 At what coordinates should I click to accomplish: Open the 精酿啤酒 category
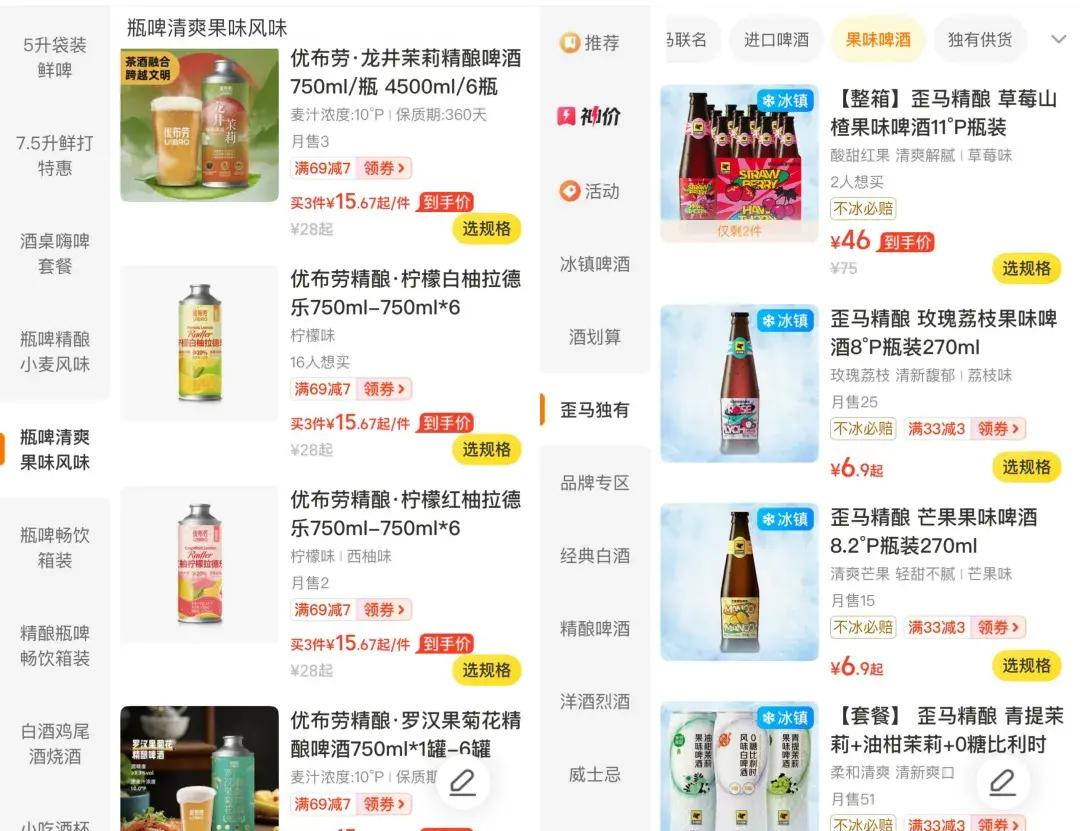594,628
